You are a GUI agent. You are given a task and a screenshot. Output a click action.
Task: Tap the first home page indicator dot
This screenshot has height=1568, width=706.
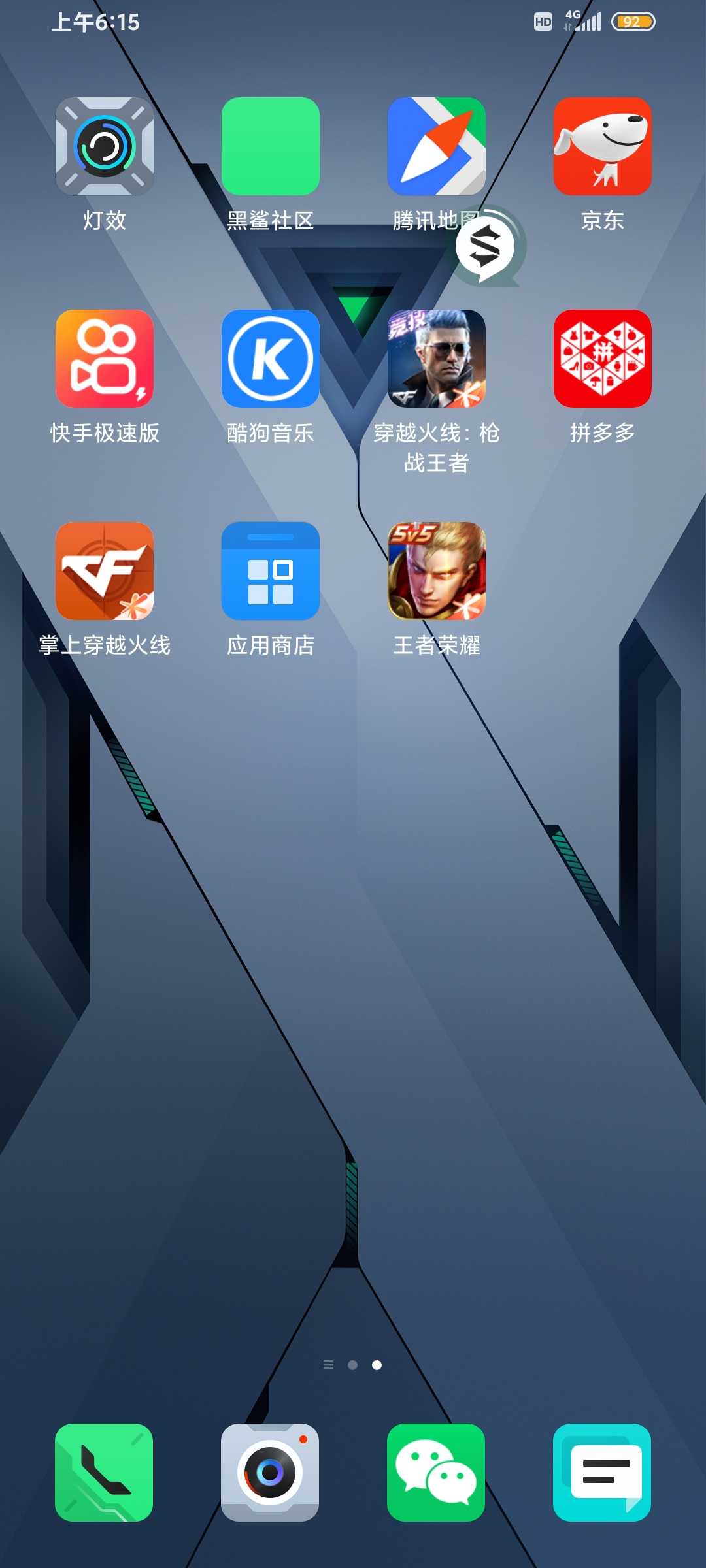[352, 1365]
